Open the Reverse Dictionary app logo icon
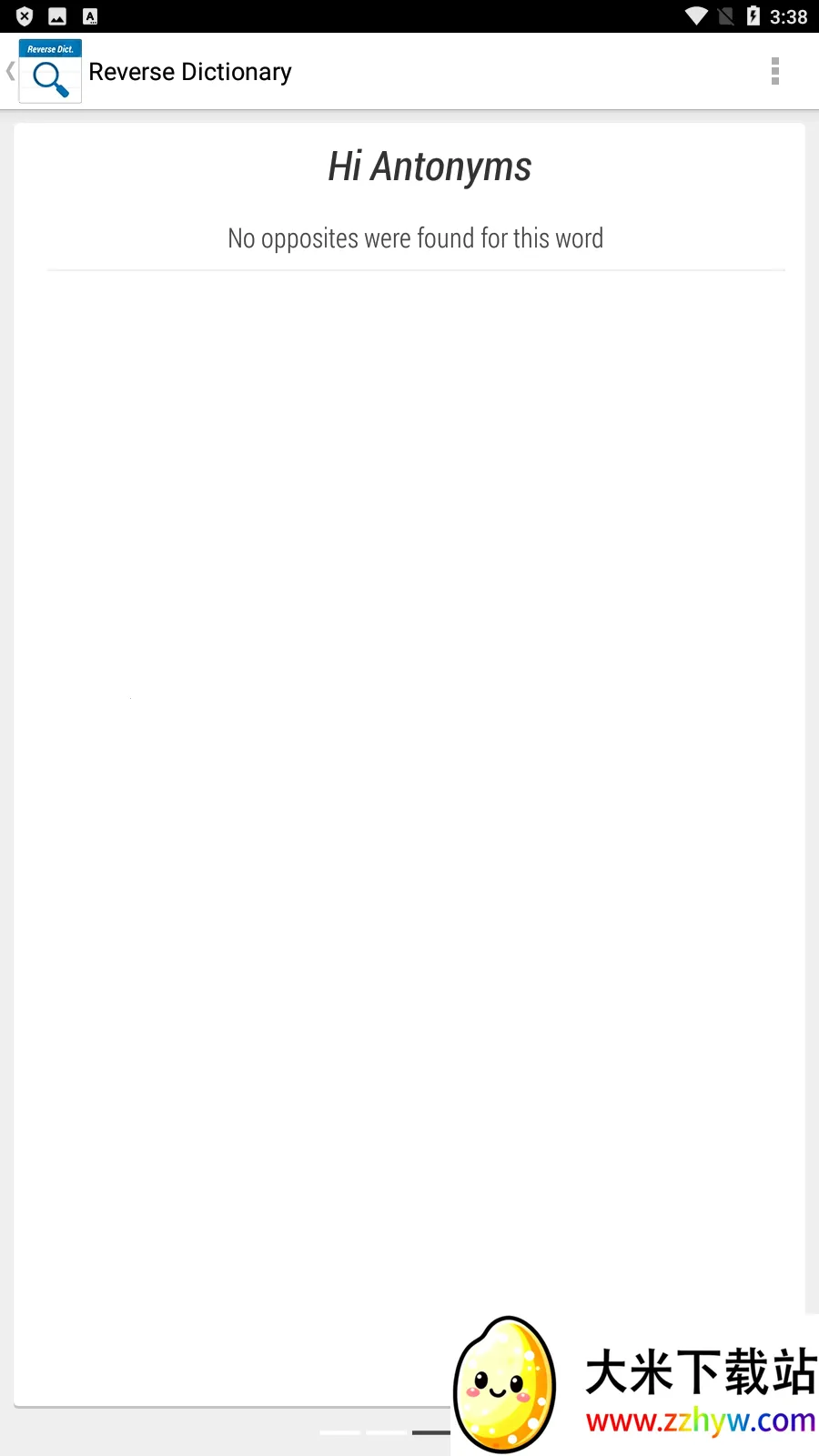Screen dimensions: 819x1456 pos(49,70)
